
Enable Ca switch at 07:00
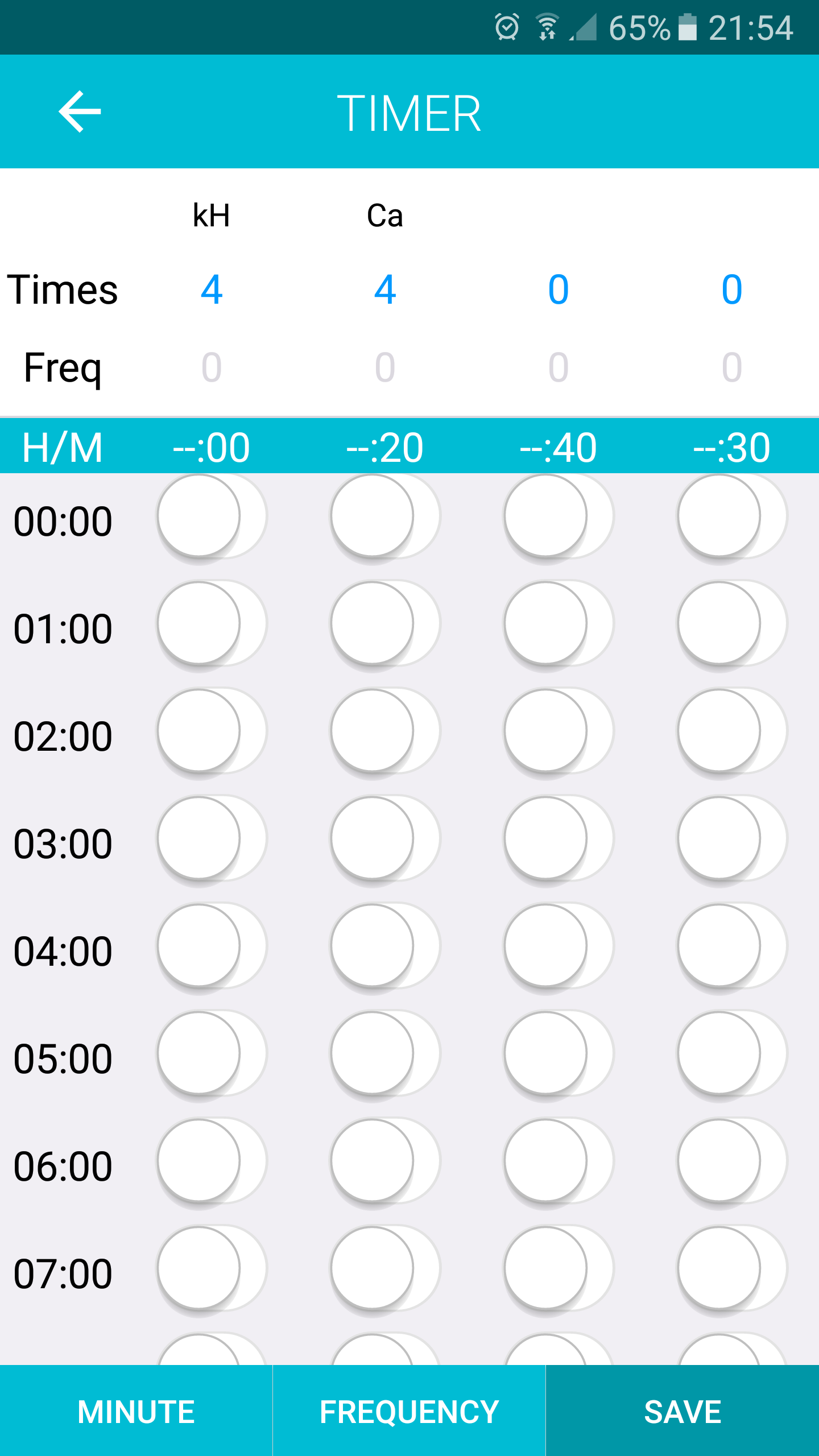(x=385, y=1269)
